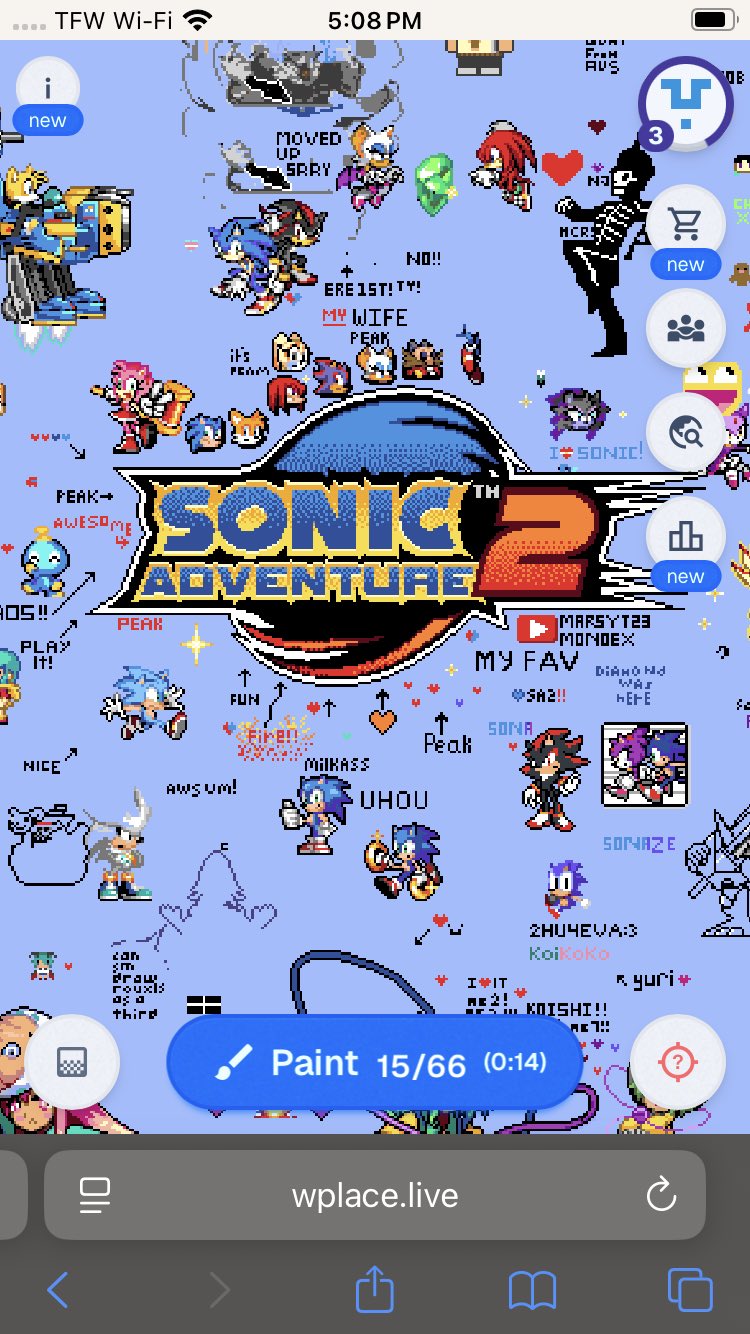Go back in Safari
This screenshot has width=750, height=1334.
click(57, 1291)
